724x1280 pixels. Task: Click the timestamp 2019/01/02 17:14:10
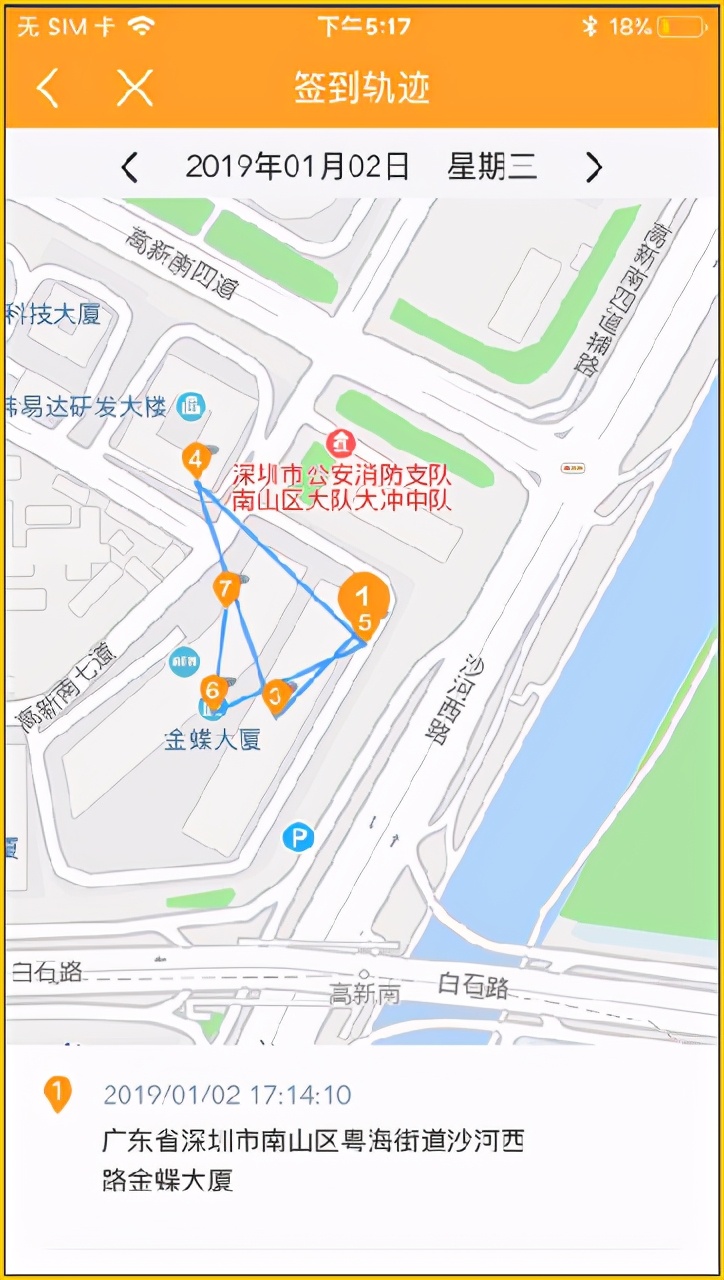(225, 1094)
